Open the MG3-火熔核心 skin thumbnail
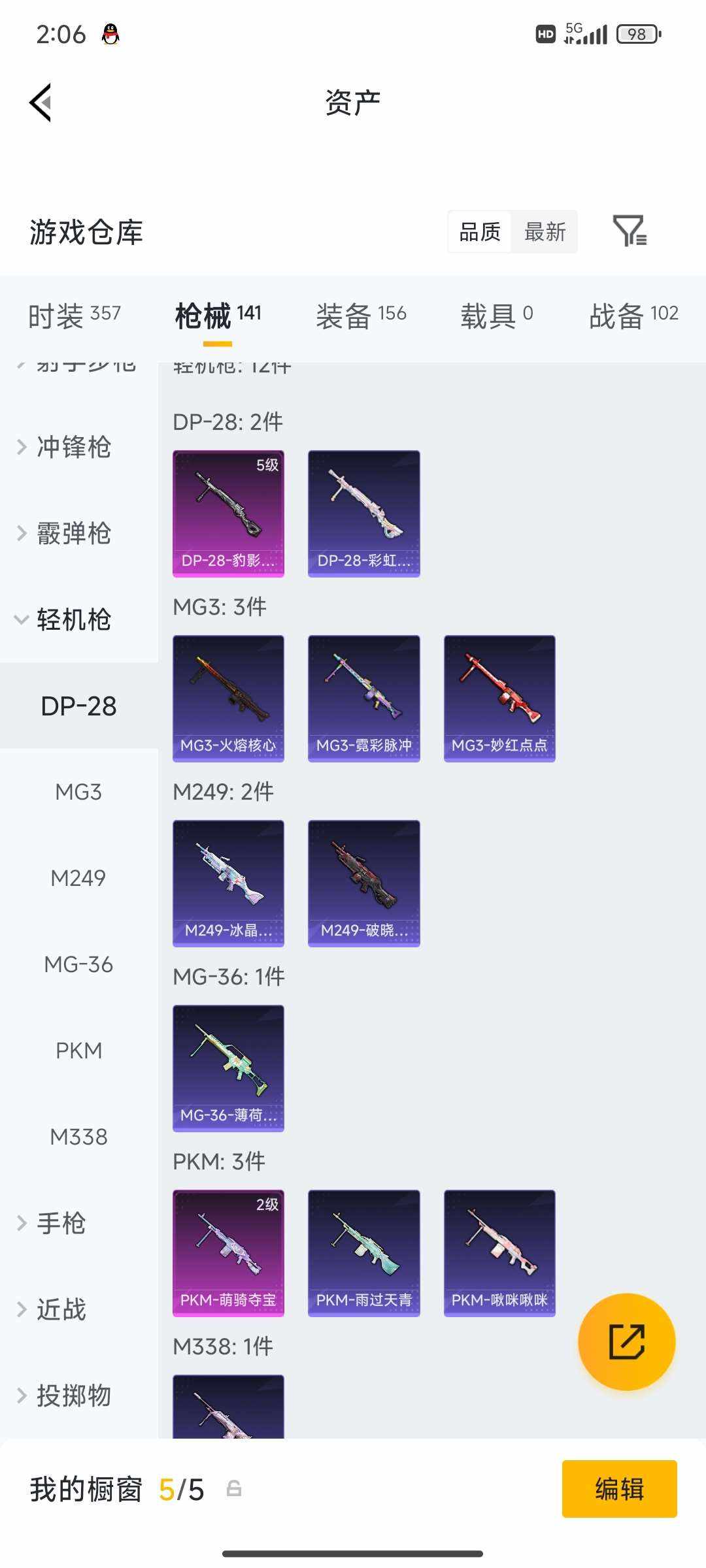 [228, 697]
